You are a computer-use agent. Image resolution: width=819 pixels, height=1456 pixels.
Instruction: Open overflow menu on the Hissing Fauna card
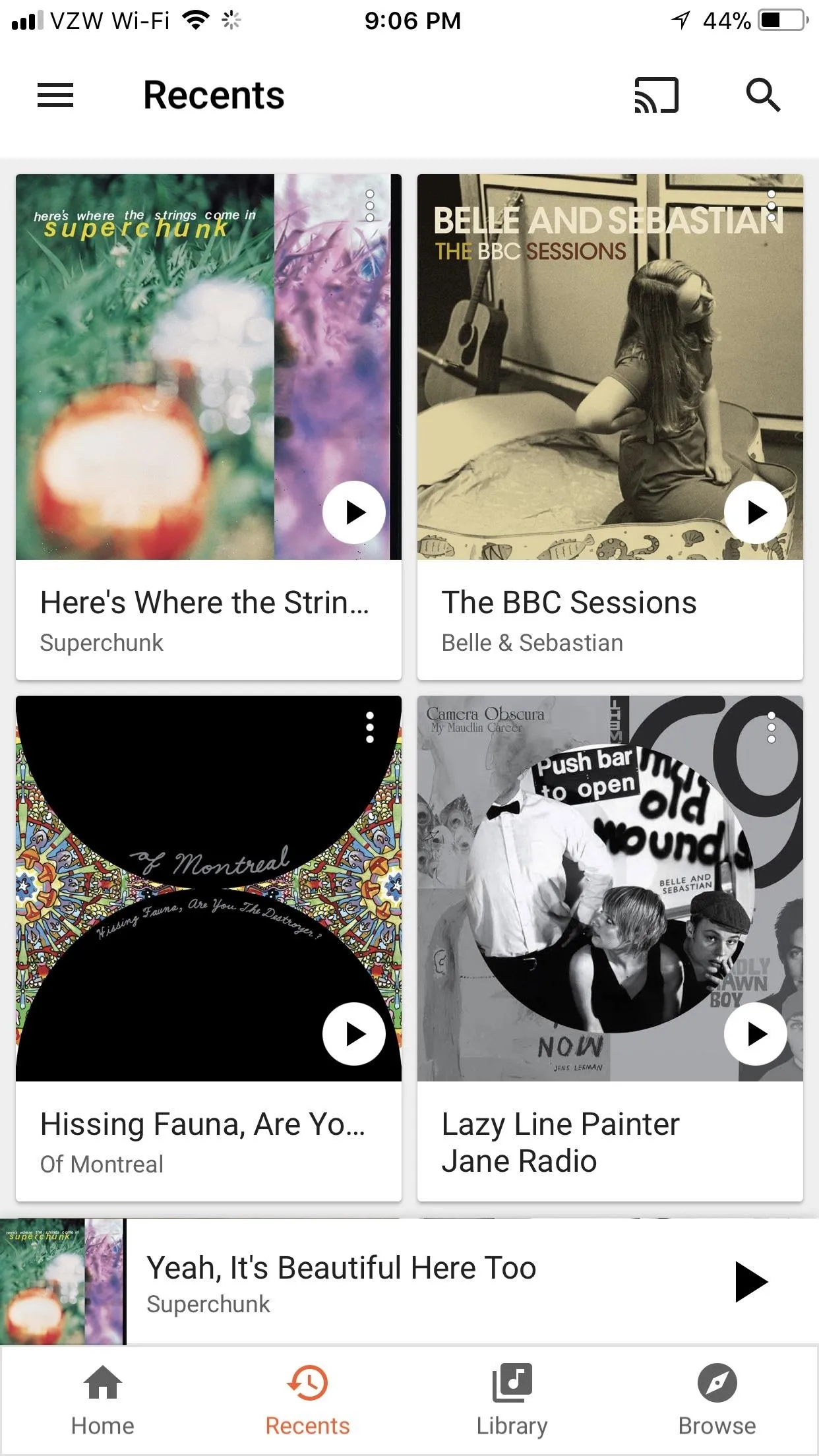click(x=370, y=727)
